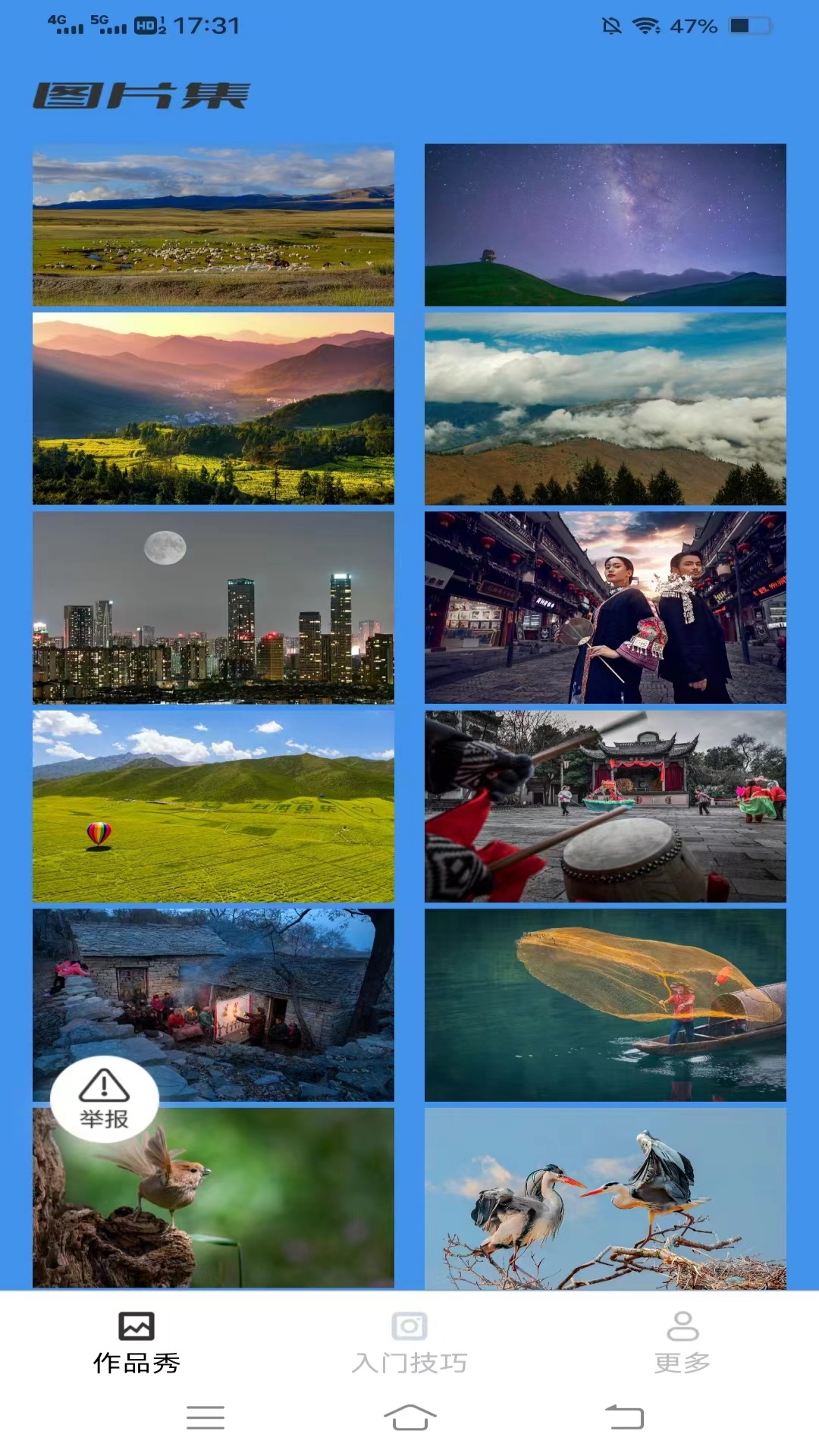Go back using the system back button

[x=625, y=1417]
